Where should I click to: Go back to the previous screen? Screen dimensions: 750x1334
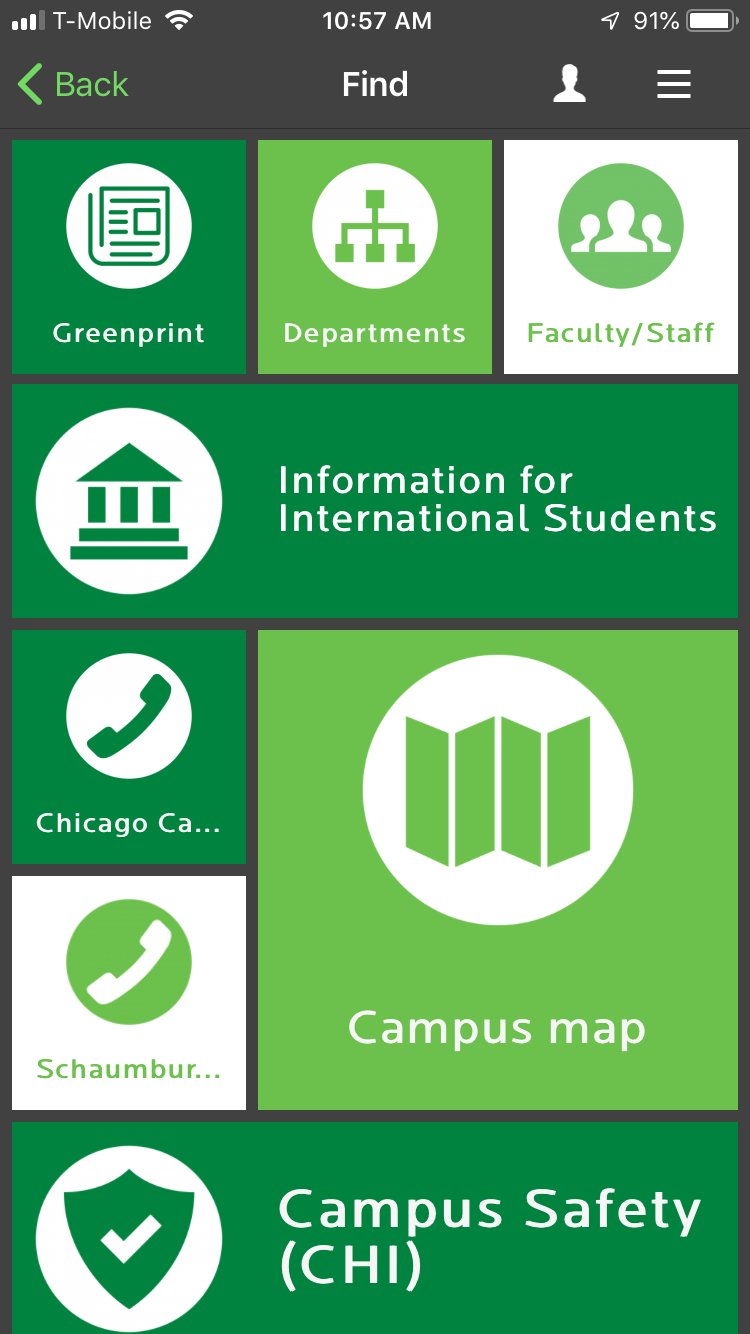click(74, 85)
